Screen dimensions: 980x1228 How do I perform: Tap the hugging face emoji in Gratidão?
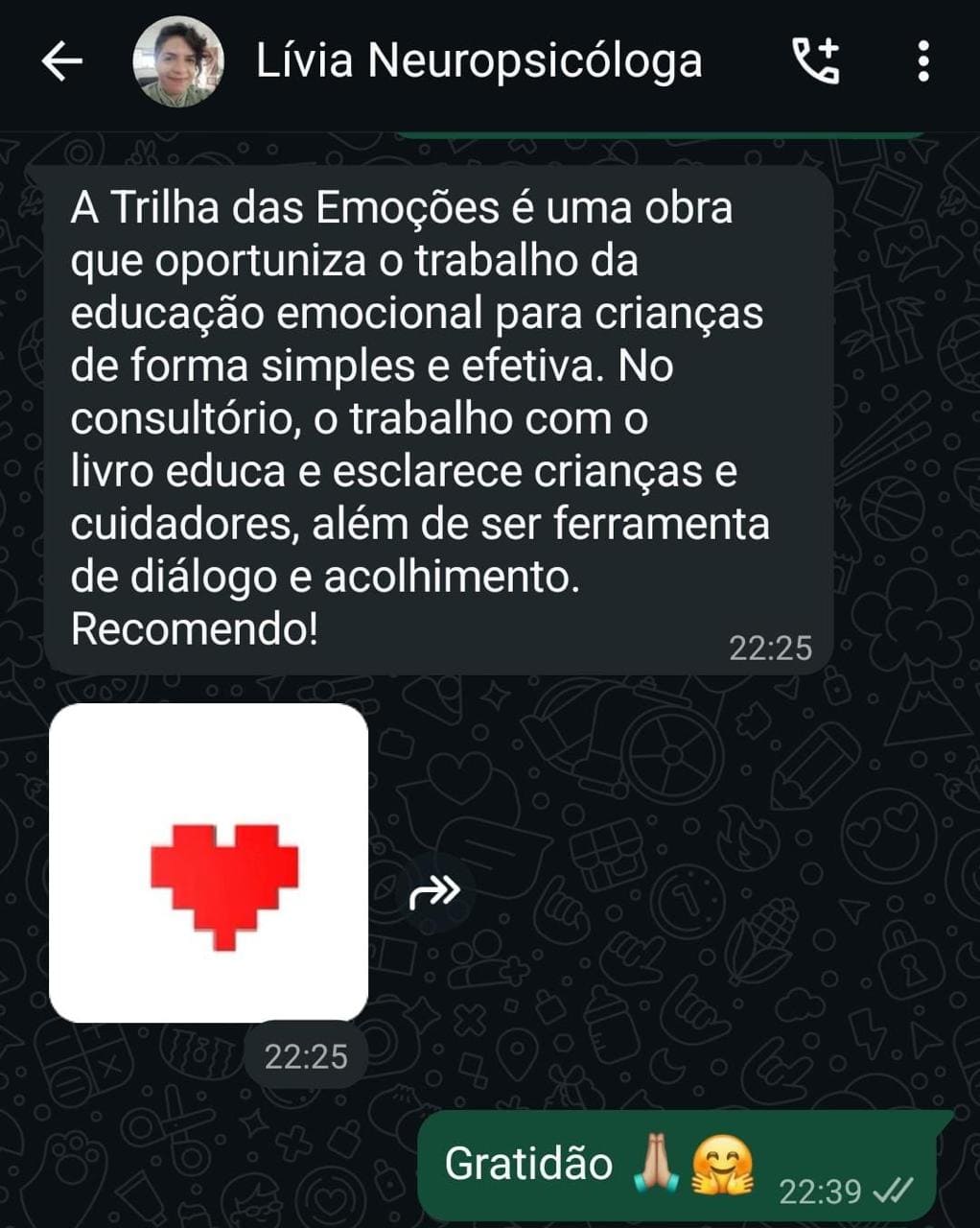click(723, 1163)
